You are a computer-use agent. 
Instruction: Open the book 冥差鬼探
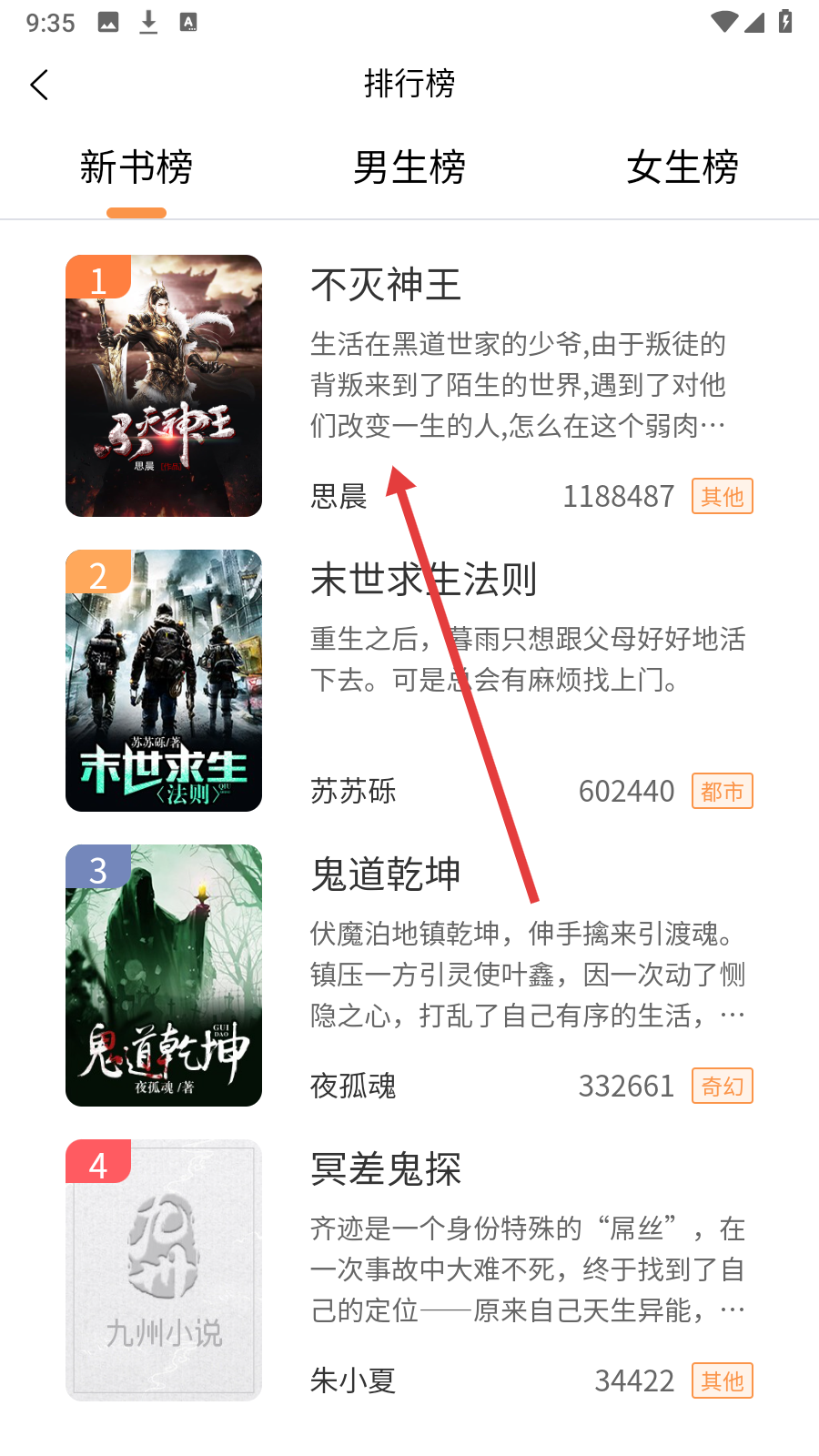[x=409, y=1270]
